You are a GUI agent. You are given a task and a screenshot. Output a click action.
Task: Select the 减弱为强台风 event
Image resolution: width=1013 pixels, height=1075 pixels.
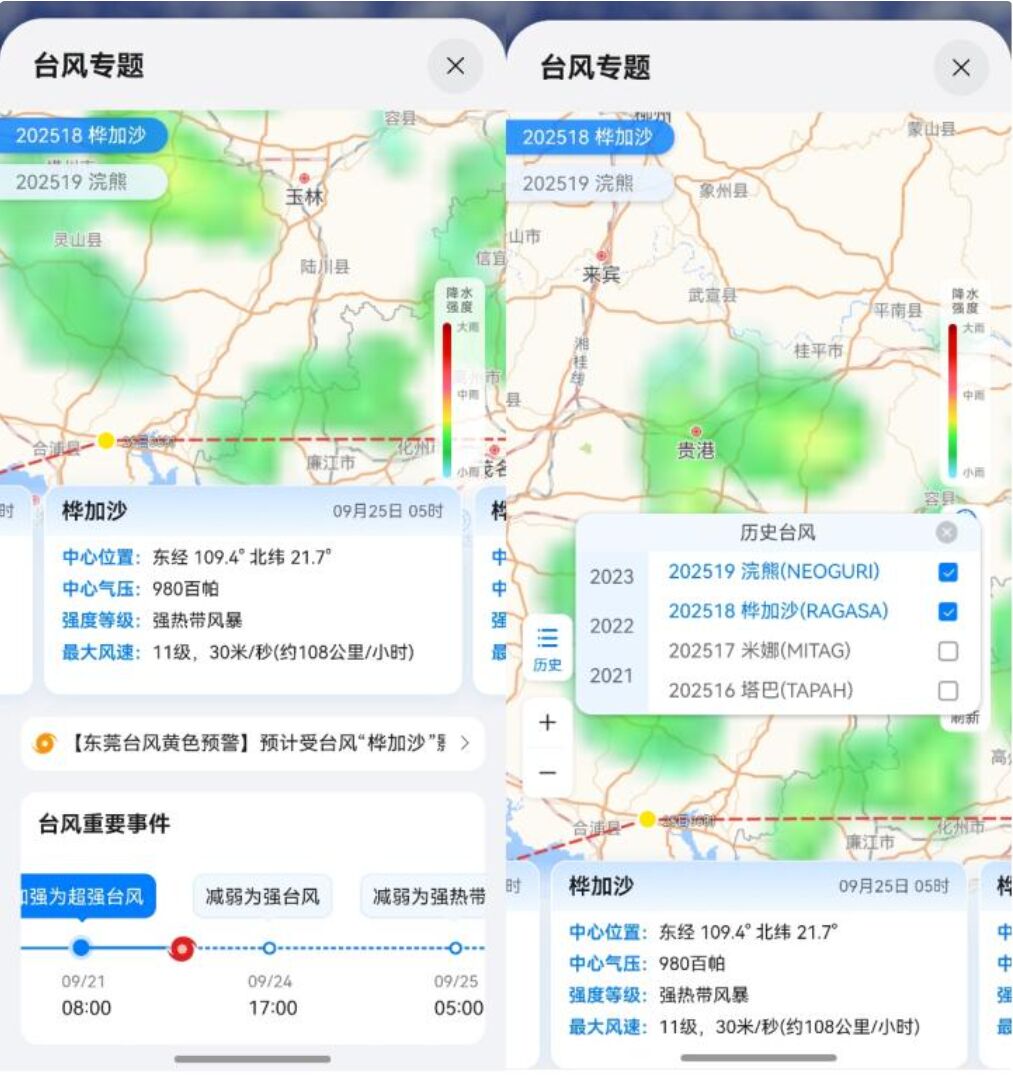[x=263, y=896]
